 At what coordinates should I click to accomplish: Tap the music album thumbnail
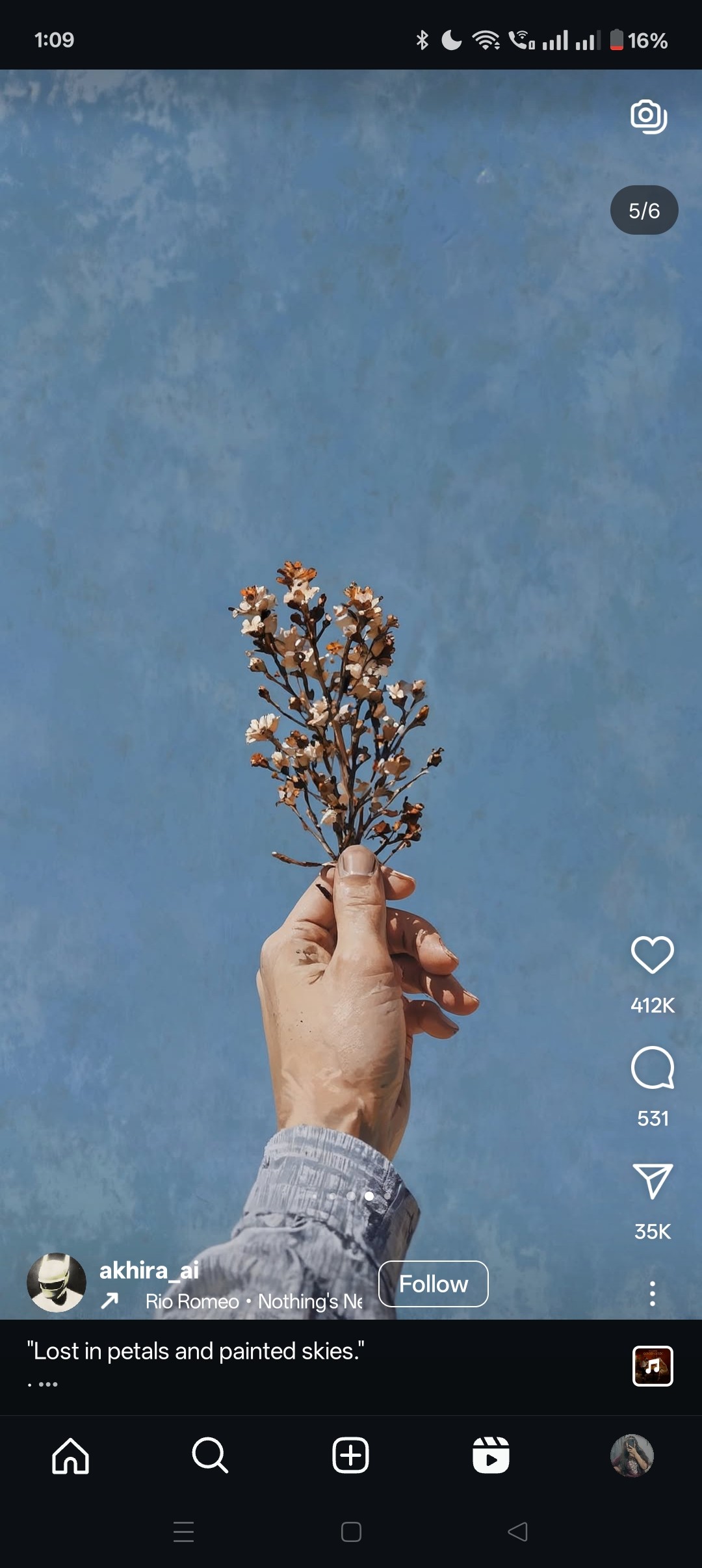tap(652, 1366)
